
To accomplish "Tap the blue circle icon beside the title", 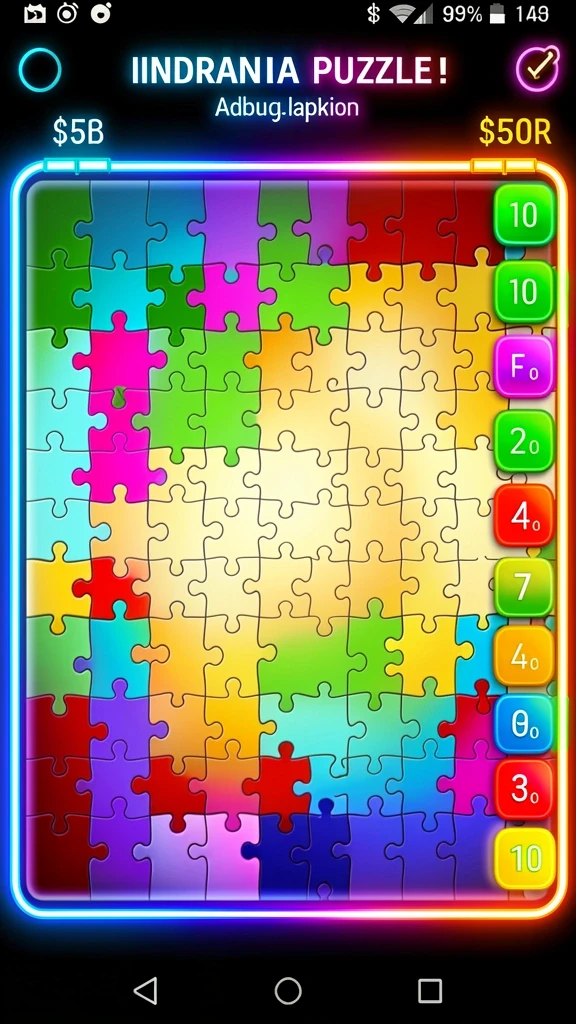I will pos(40,70).
